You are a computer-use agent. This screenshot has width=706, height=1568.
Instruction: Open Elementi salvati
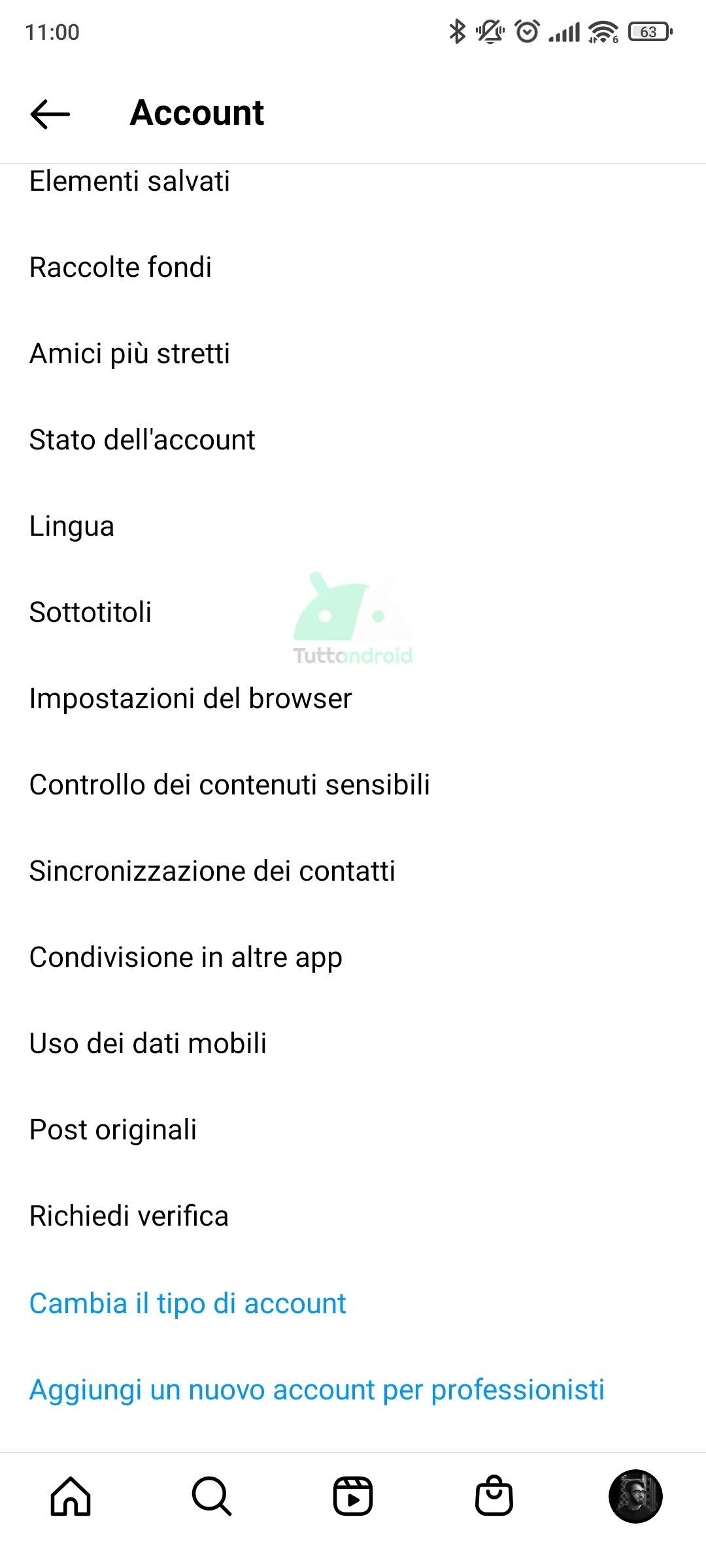353,181
